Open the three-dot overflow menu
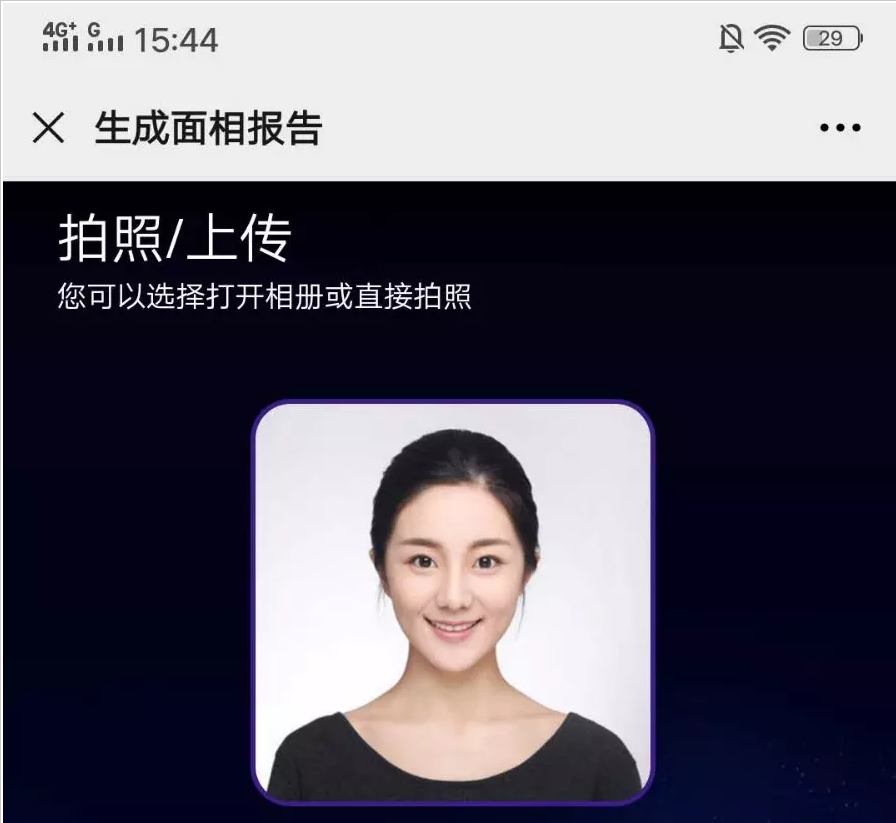 (839, 128)
